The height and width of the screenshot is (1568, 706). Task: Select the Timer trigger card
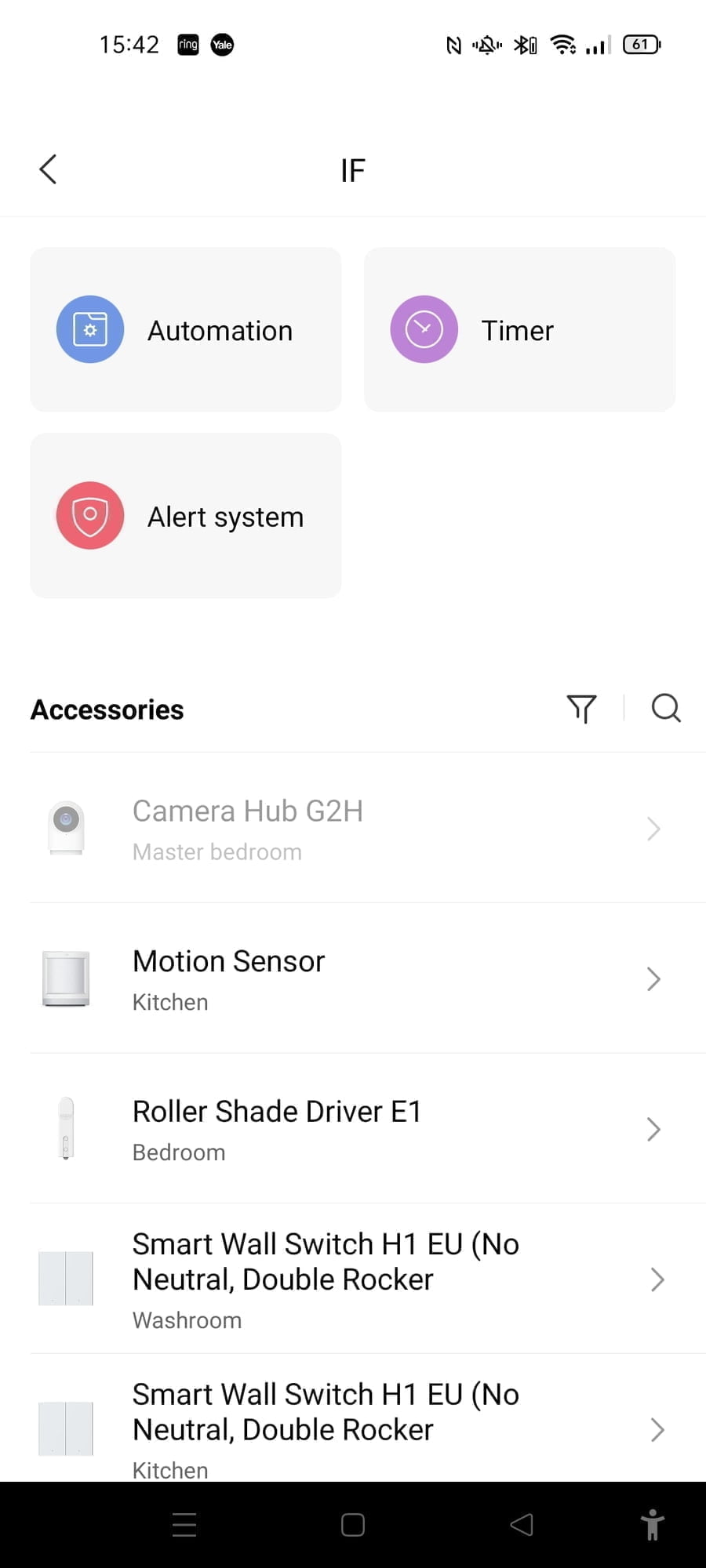[519, 330]
